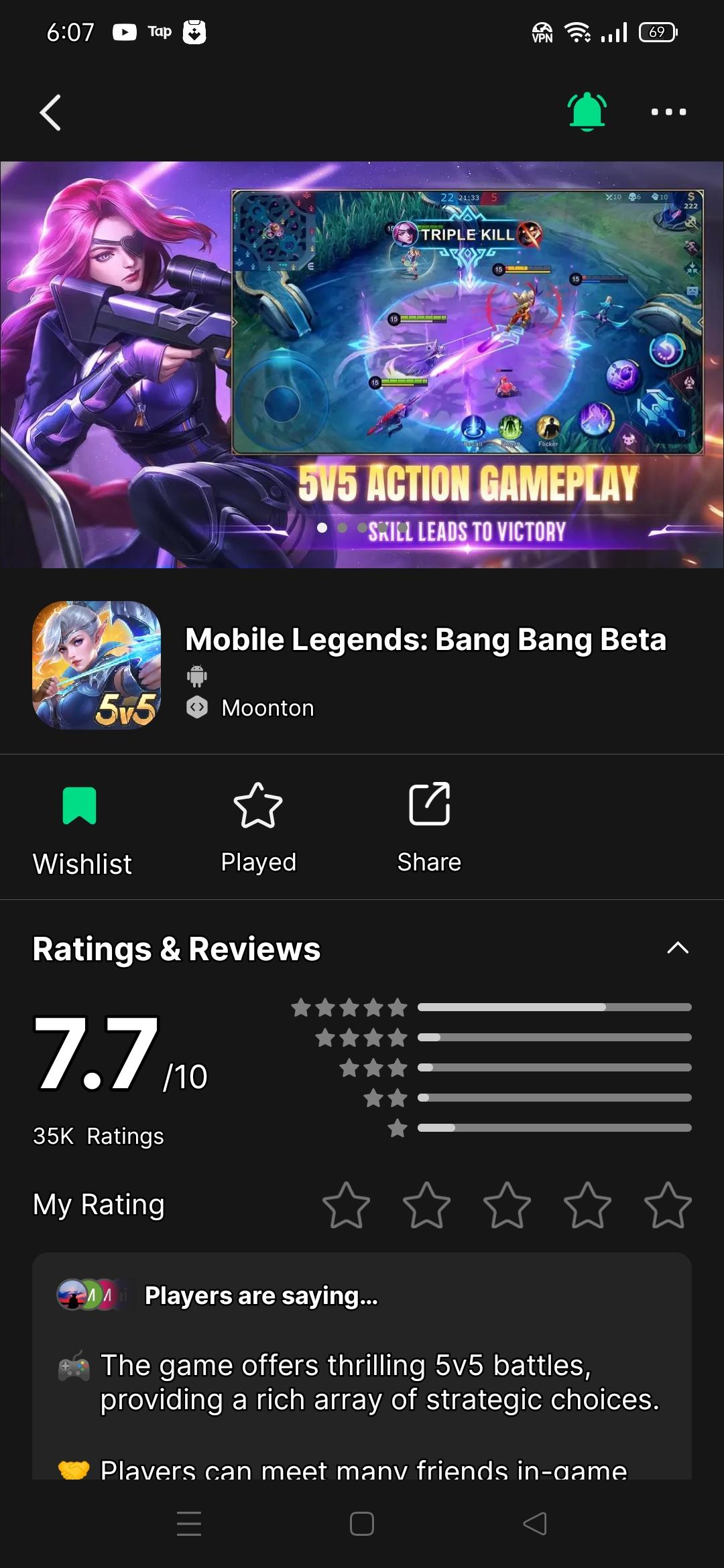Tap the controller emoji beside the review summary
The height and width of the screenshot is (1568, 724).
click(x=72, y=1365)
